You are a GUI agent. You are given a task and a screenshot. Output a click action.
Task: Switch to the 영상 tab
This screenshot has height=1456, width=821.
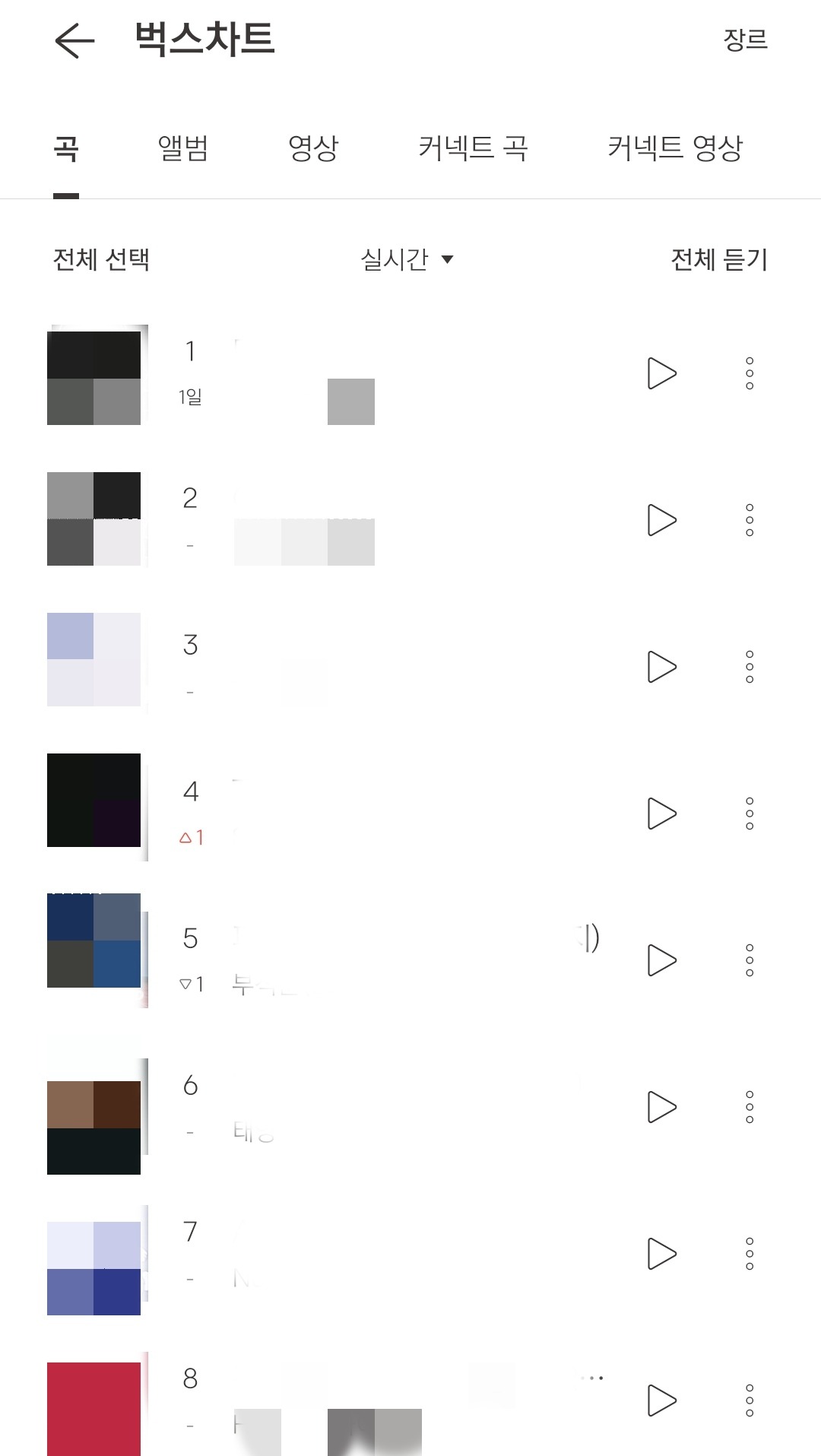(313, 148)
